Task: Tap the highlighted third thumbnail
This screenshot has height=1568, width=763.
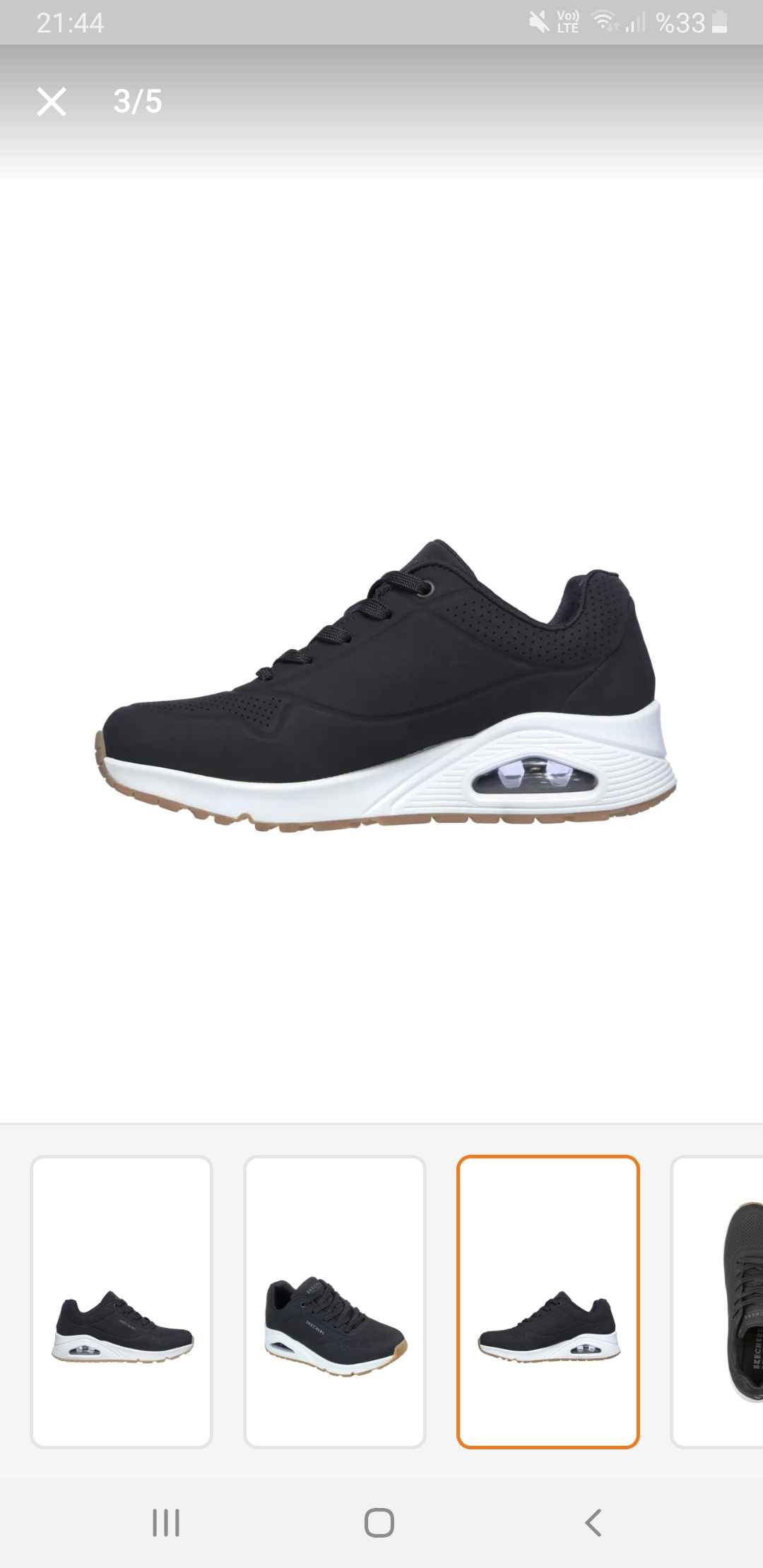Action: (x=548, y=1302)
